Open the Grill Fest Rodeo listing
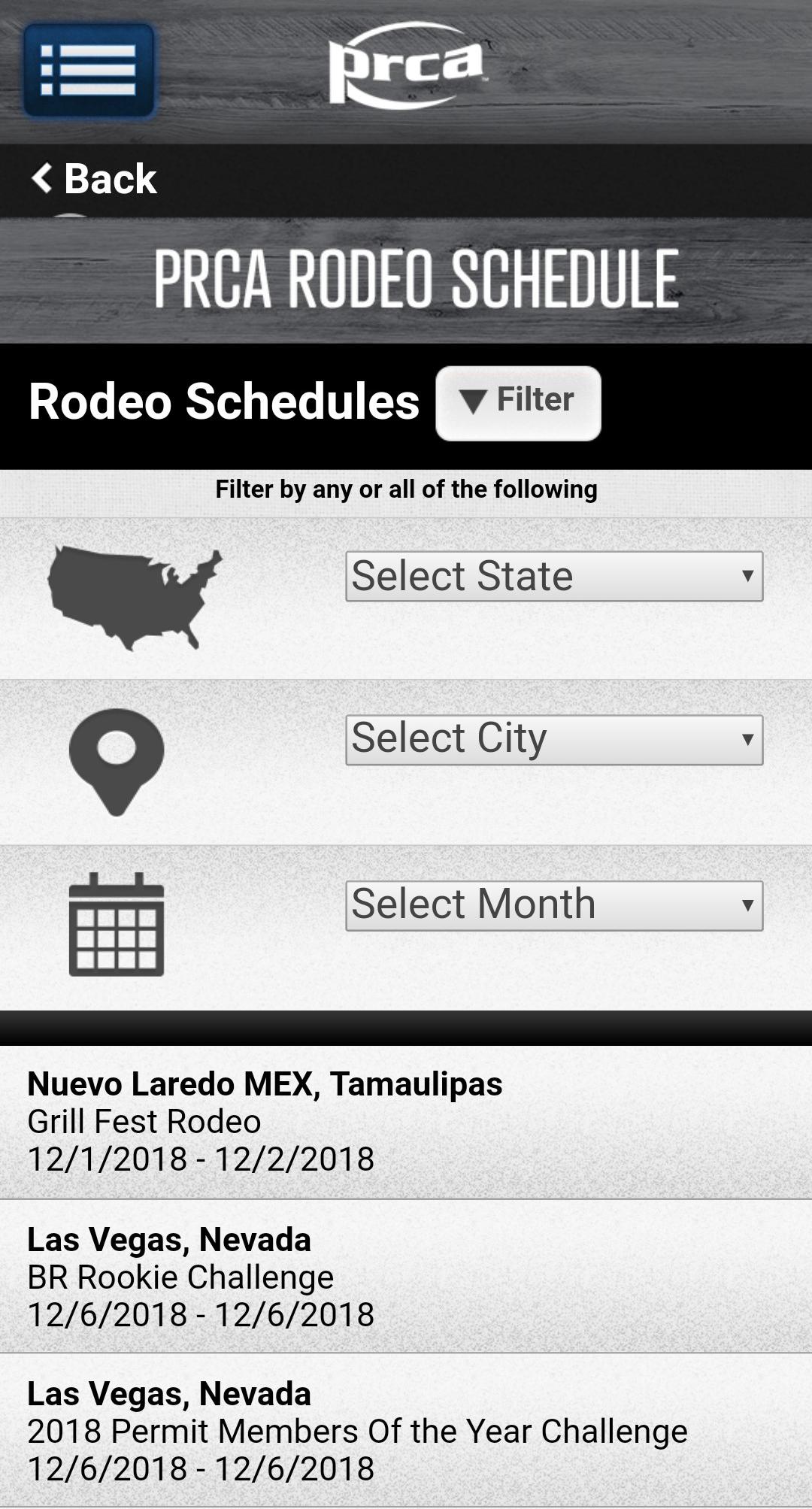Viewport: 812px width, 1509px height. pyautogui.click(x=406, y=1122)
